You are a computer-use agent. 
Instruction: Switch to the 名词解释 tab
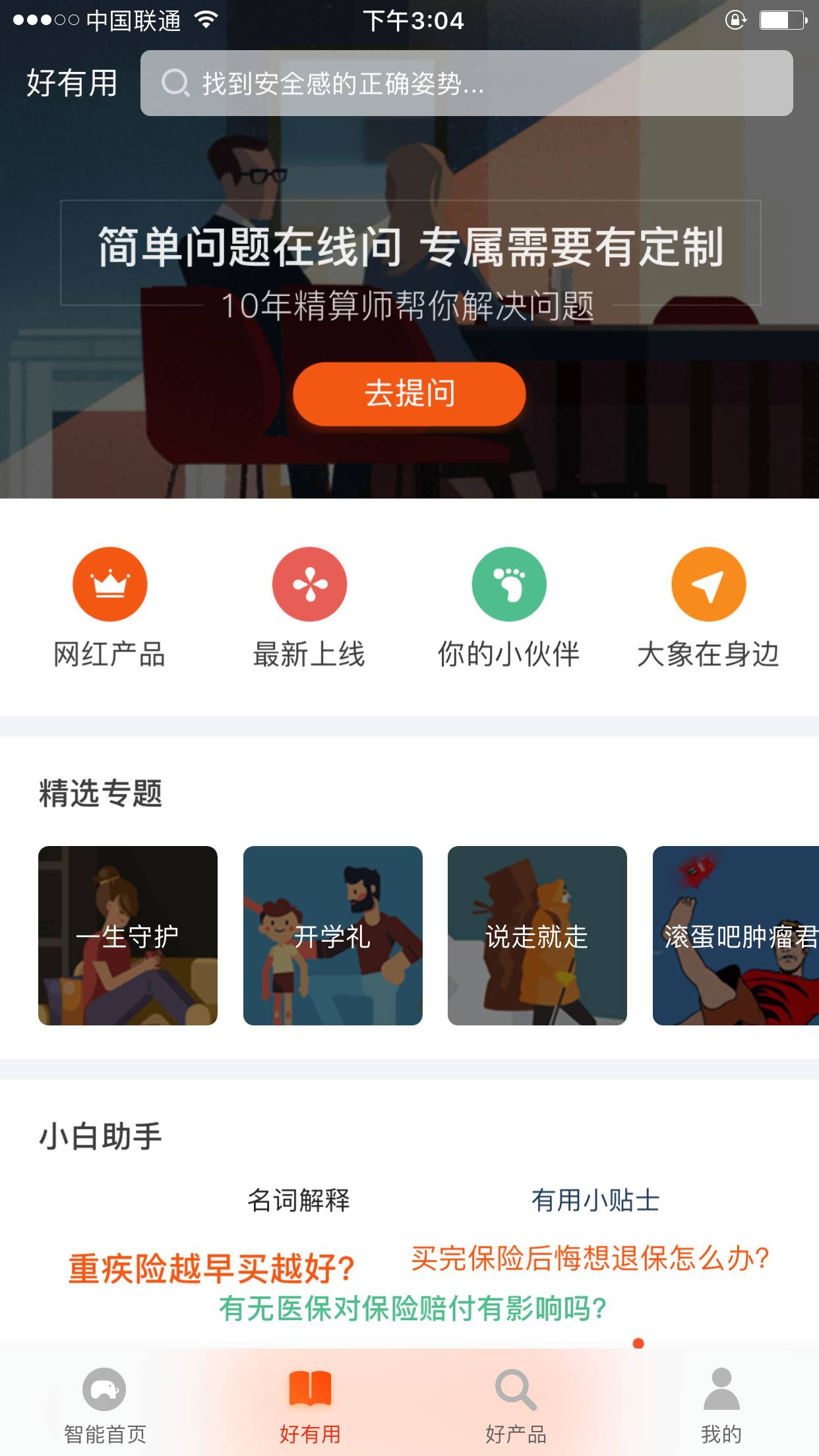pyautogui.click(x=299, y=1200)
